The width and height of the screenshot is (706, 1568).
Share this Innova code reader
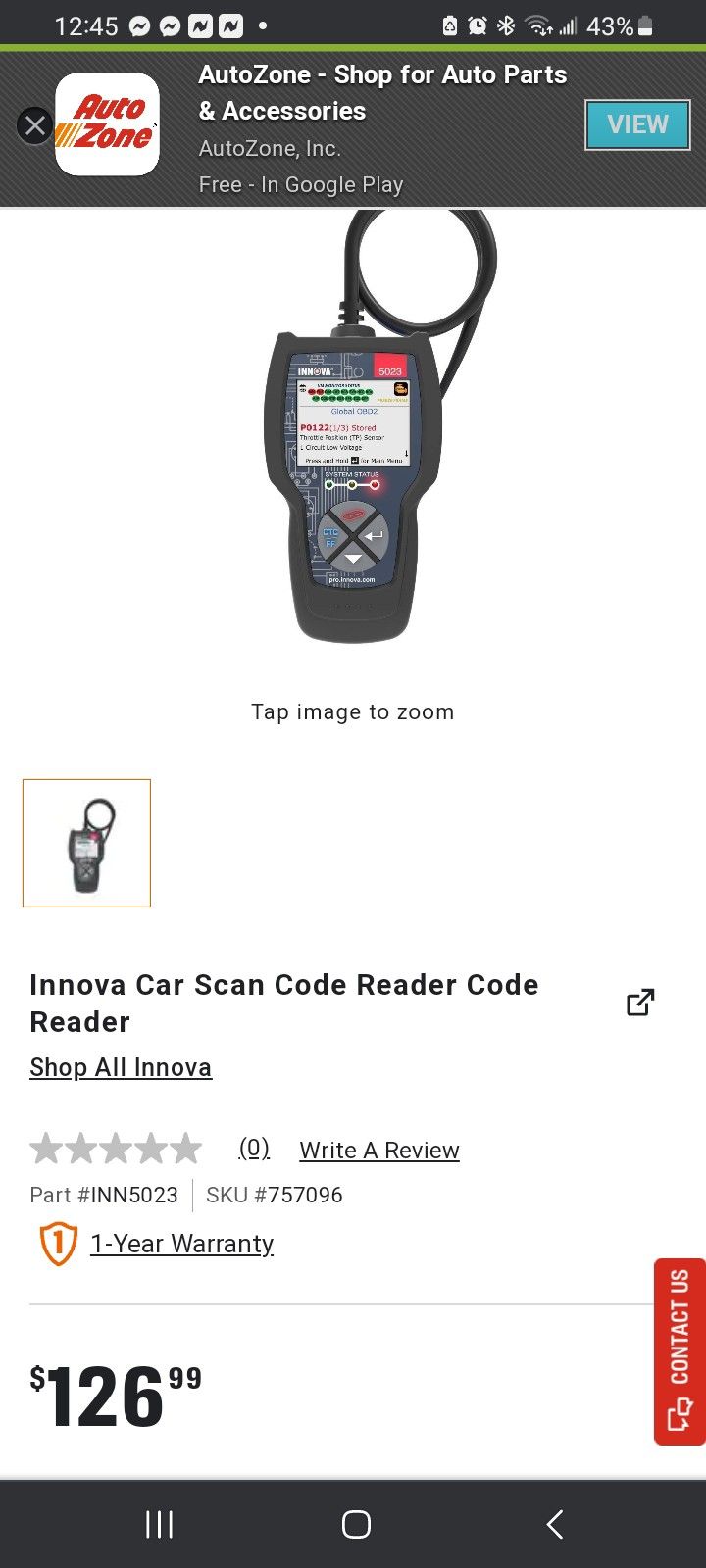(x=639, y=1003)
